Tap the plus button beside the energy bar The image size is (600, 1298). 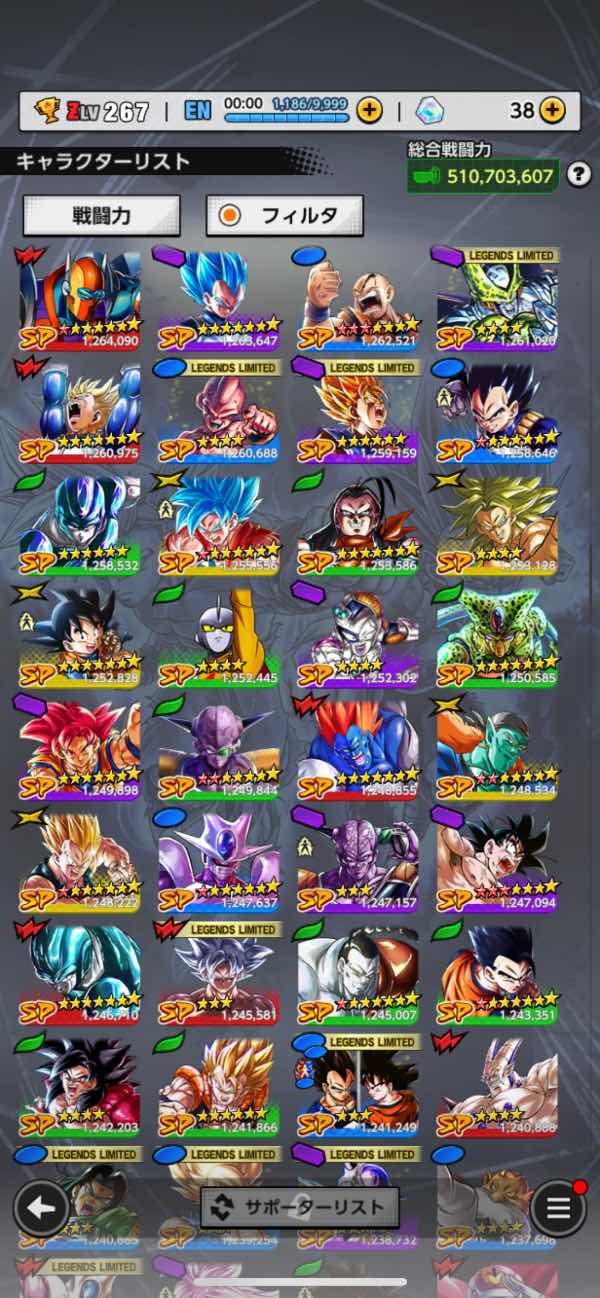369,110
